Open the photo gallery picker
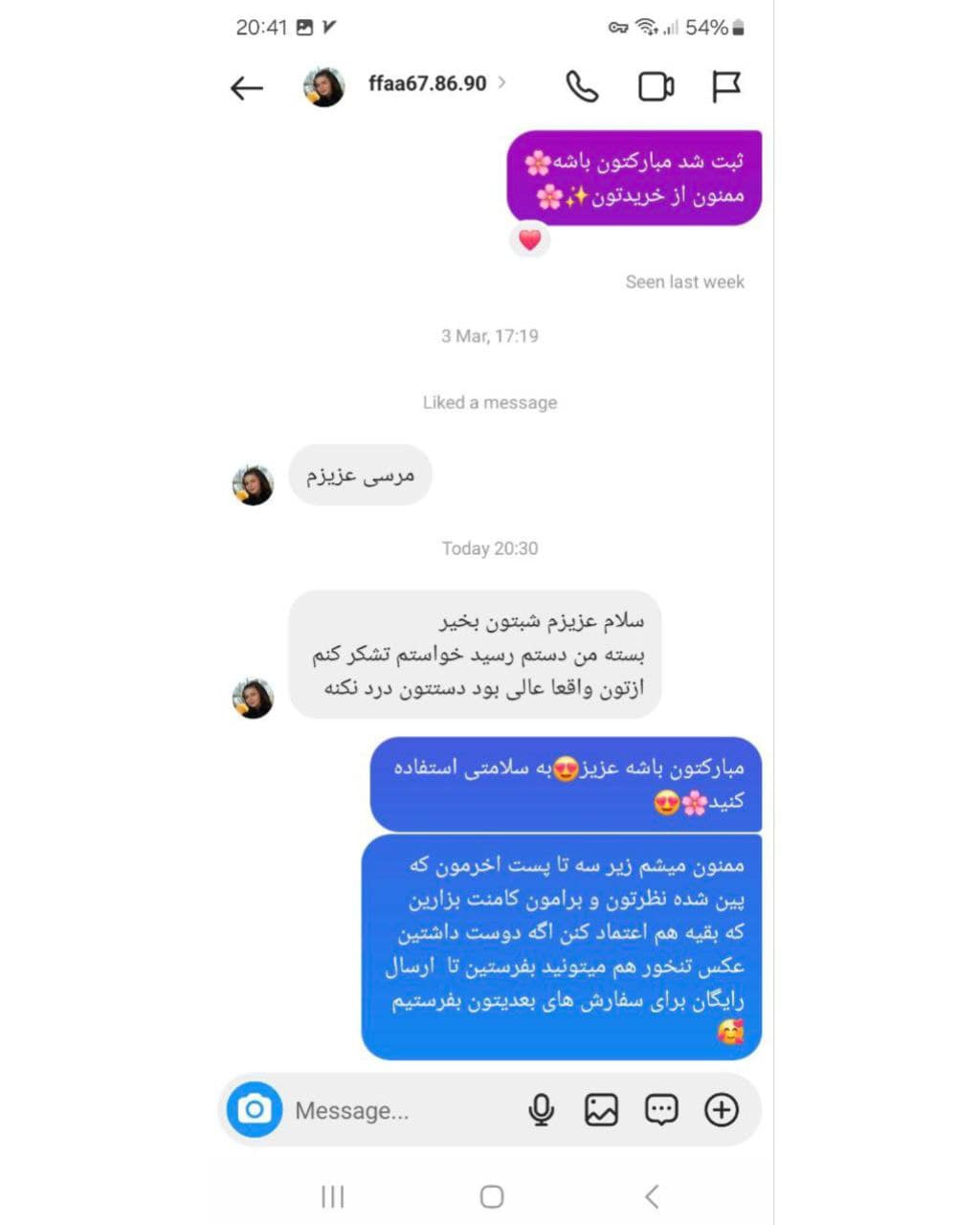Screen dimensions: 980x1225 click(x=601, y=1109)
